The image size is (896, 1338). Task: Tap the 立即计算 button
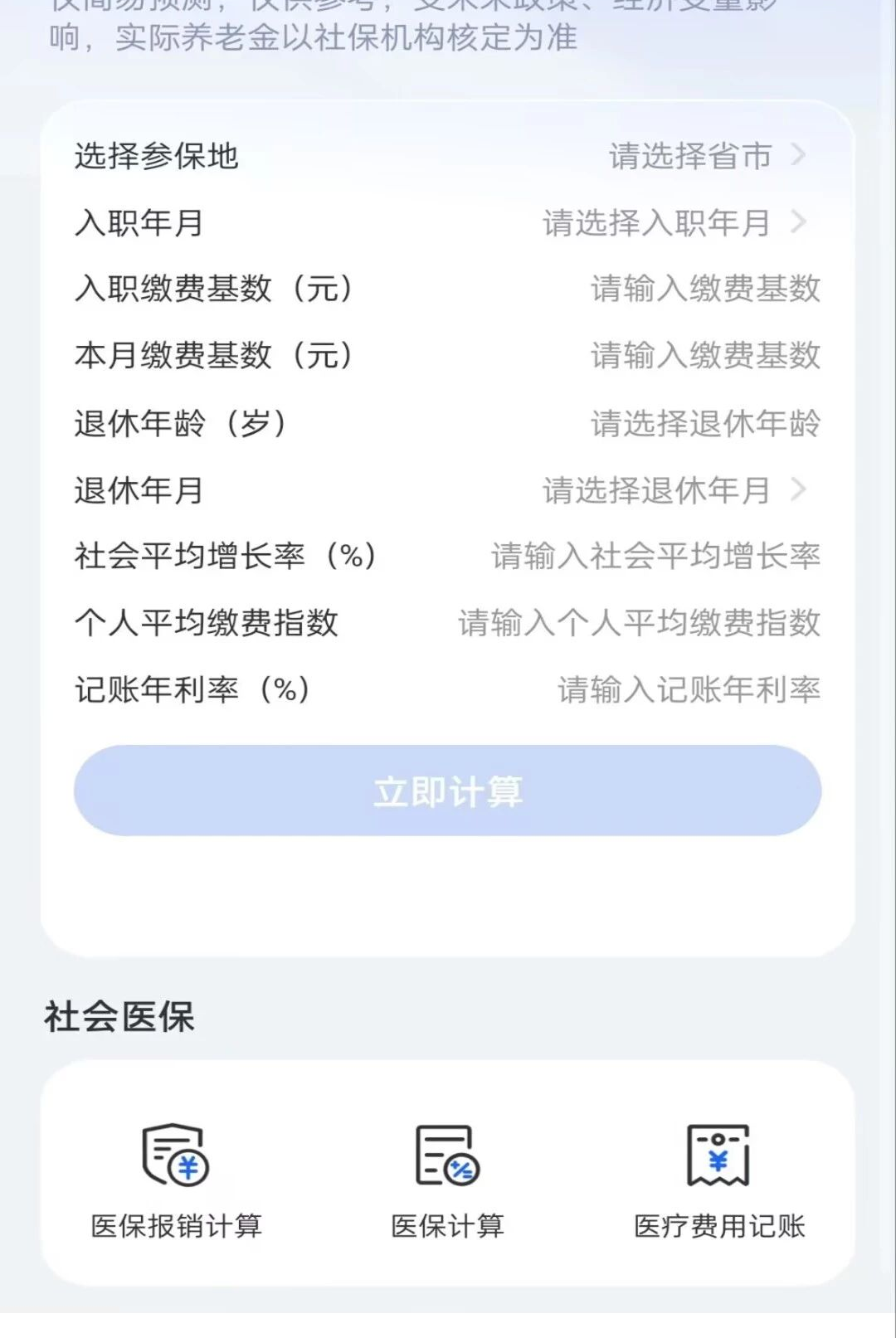(x=448, y=791)
